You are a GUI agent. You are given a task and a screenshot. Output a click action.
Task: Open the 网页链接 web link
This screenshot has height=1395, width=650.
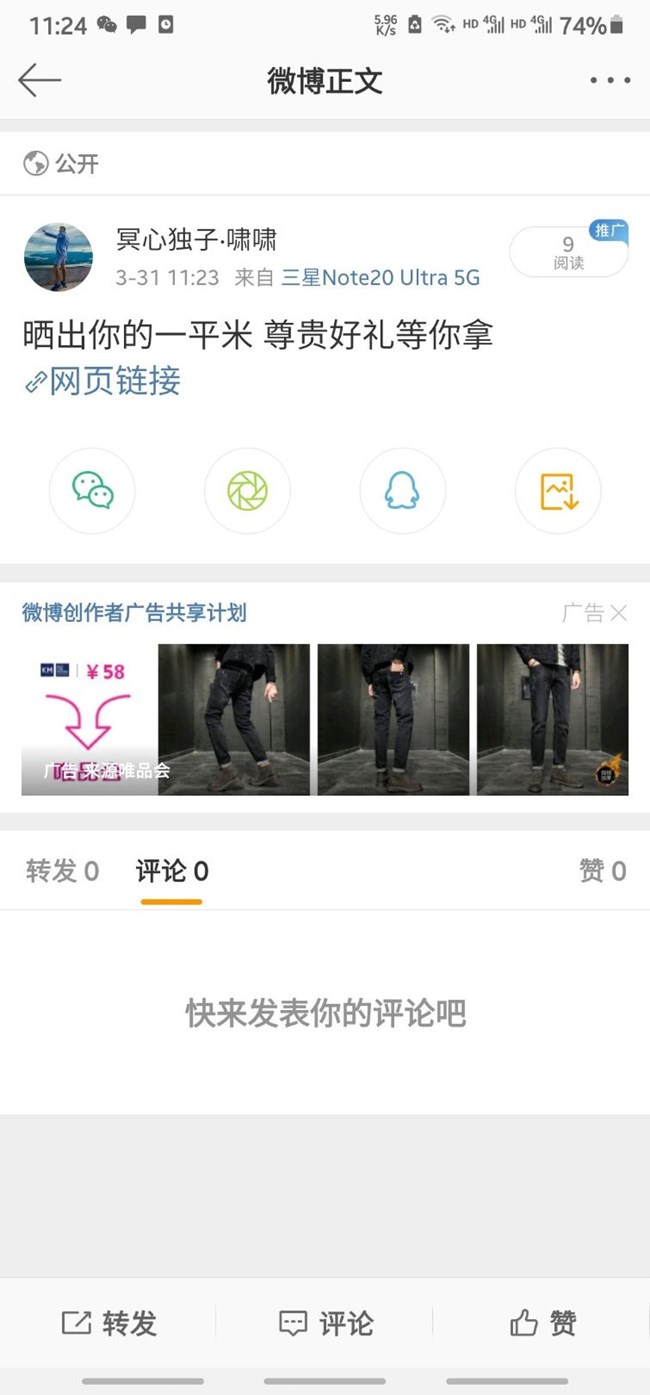pyautogui.click(x=103, y=381)
